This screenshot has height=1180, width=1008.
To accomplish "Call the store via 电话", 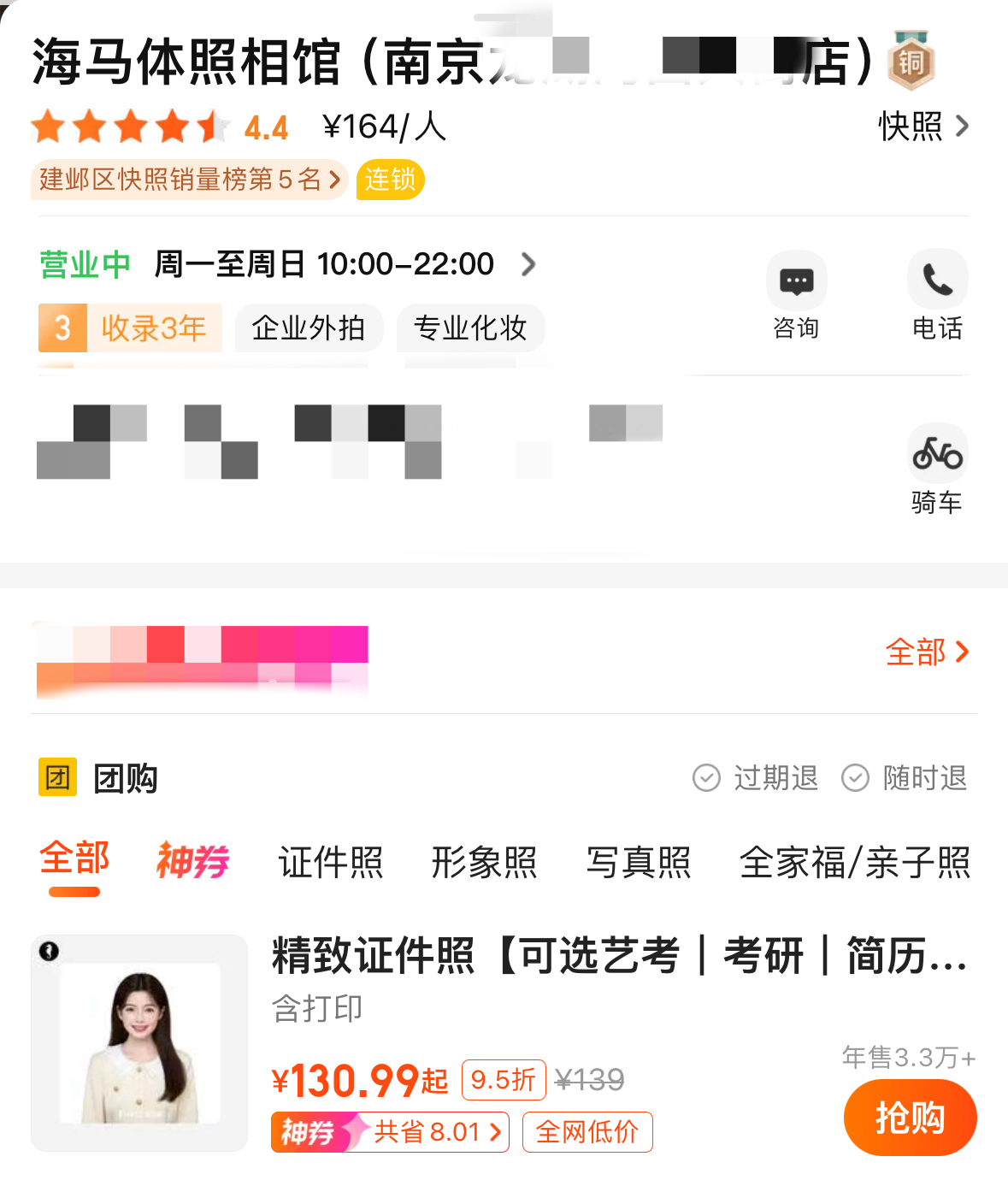I will pyautogui.click(x=937, y=295).
